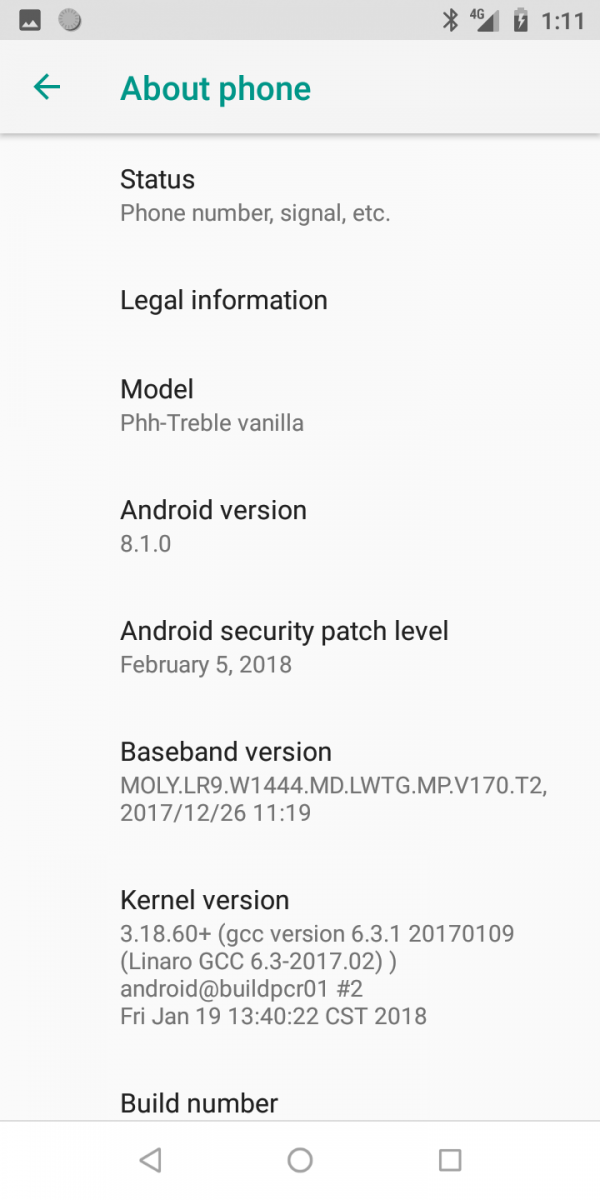Tap the Kernel version entry

[300, 958]
